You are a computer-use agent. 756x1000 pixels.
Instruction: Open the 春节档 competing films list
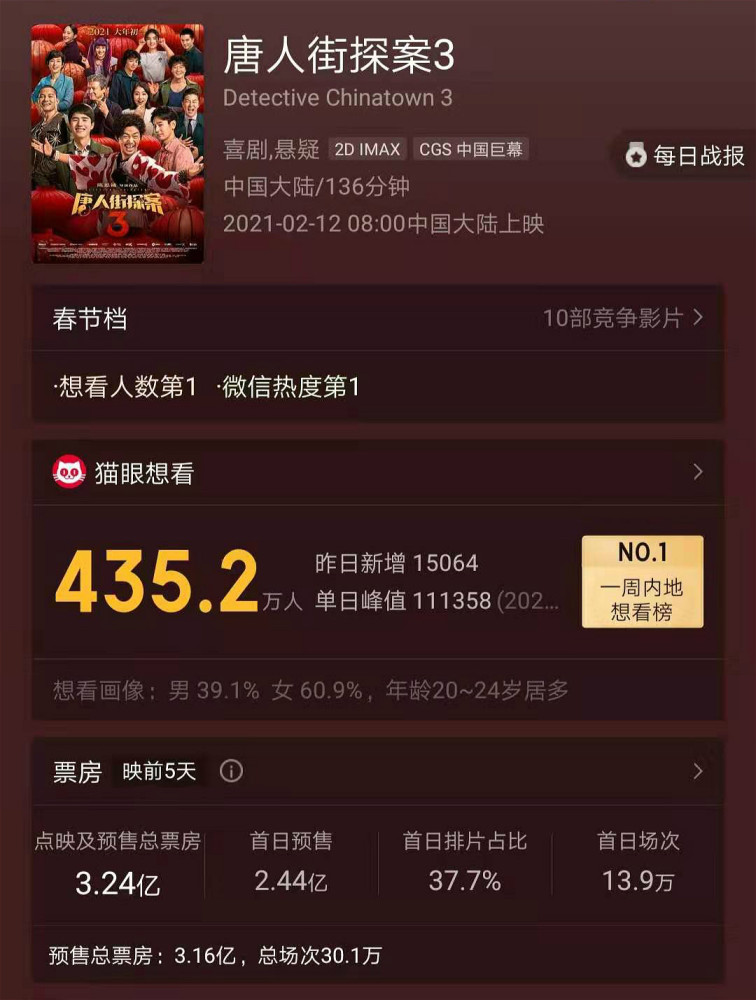point(622,318)
